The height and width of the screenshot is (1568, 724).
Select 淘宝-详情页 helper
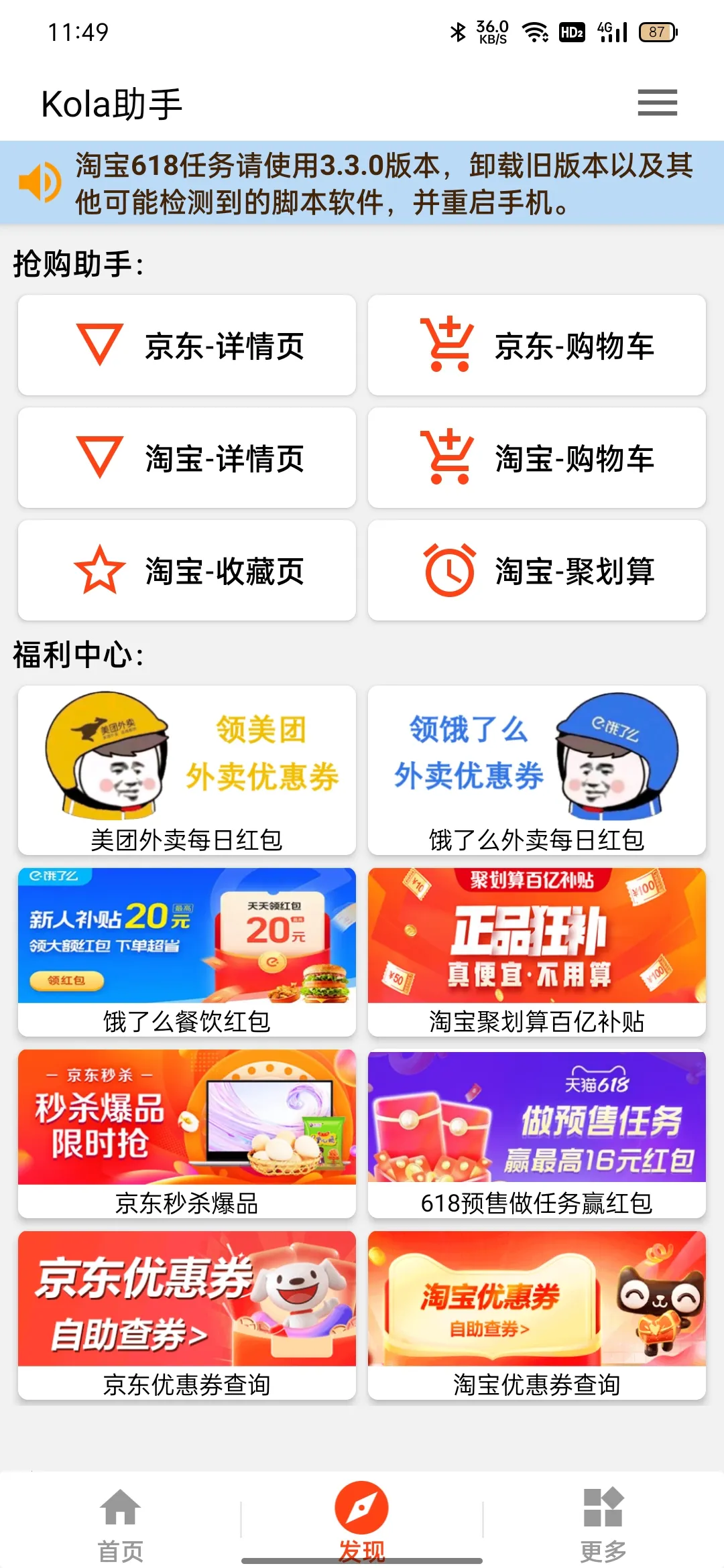point(187,458)
